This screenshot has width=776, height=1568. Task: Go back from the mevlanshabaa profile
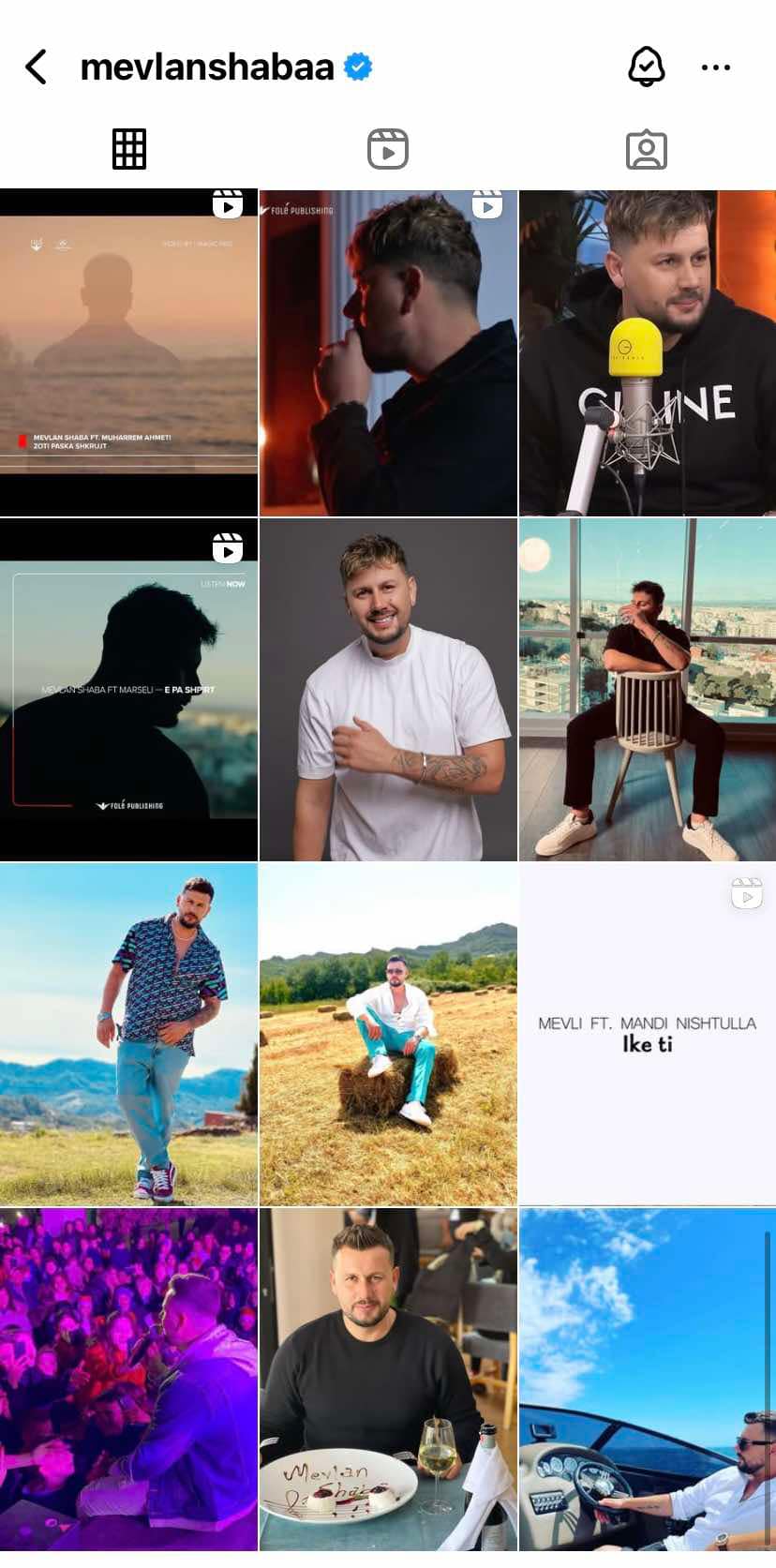36,67
